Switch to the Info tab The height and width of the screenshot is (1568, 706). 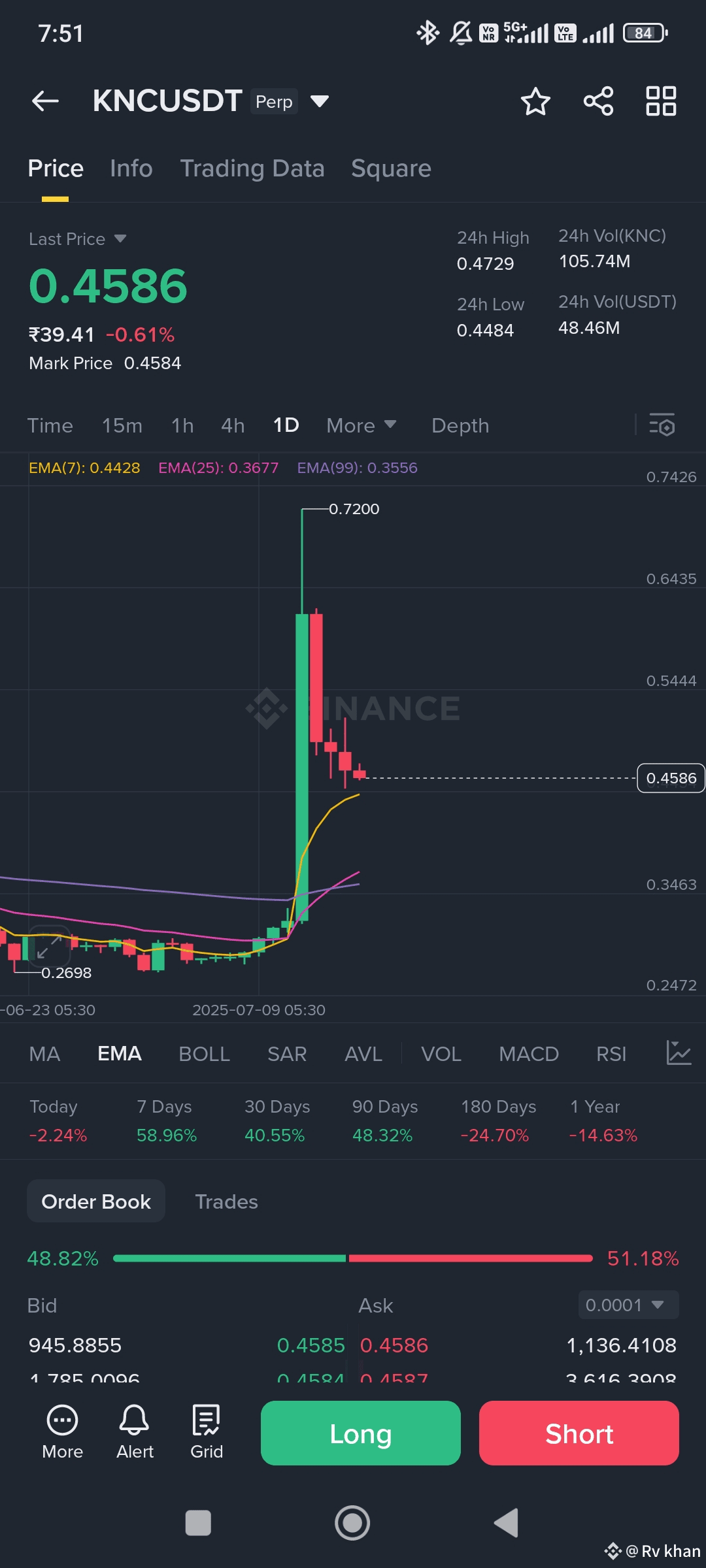coord(131,169)
